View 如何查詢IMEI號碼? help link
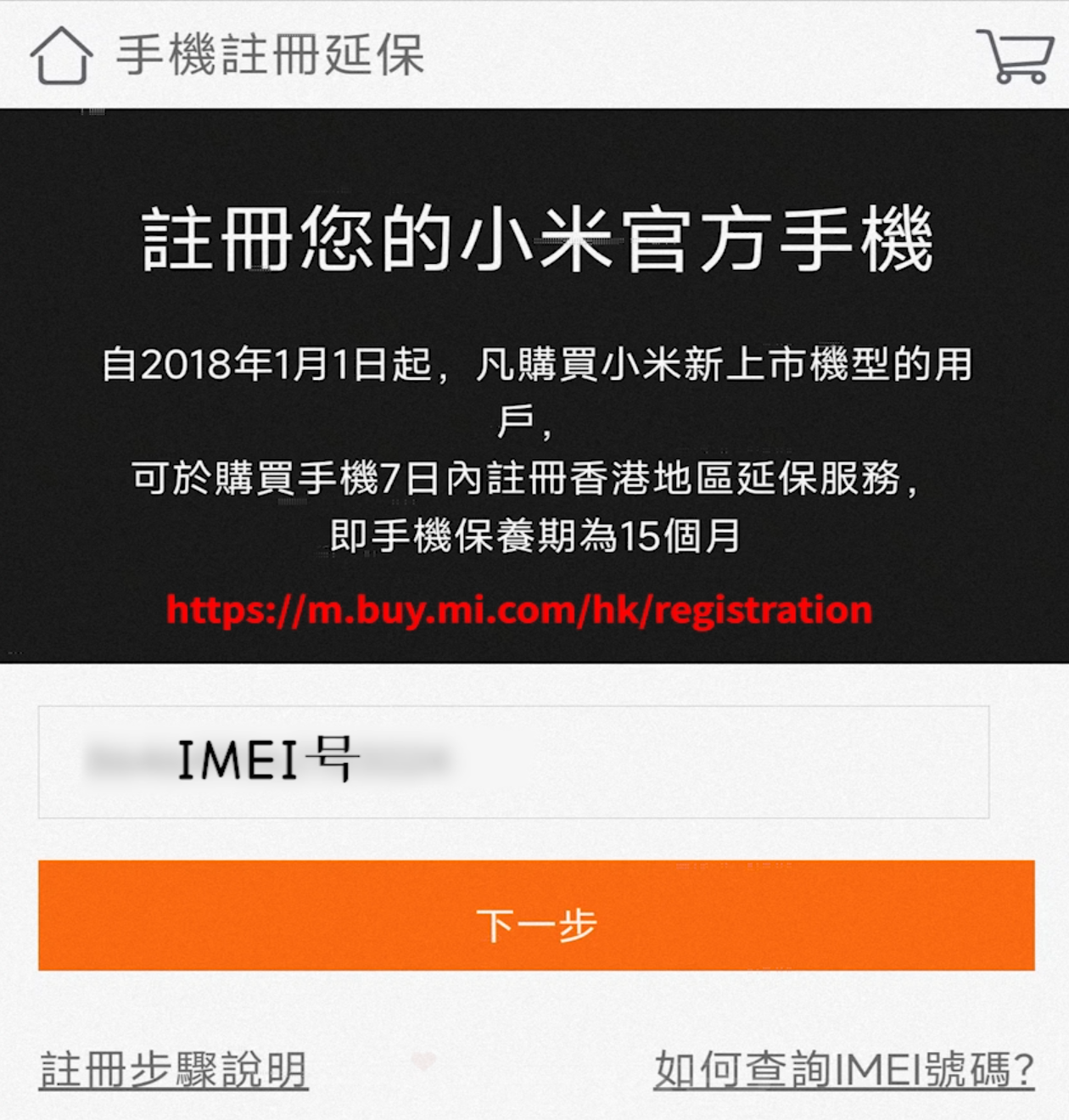 click(x=843, y=1069)
